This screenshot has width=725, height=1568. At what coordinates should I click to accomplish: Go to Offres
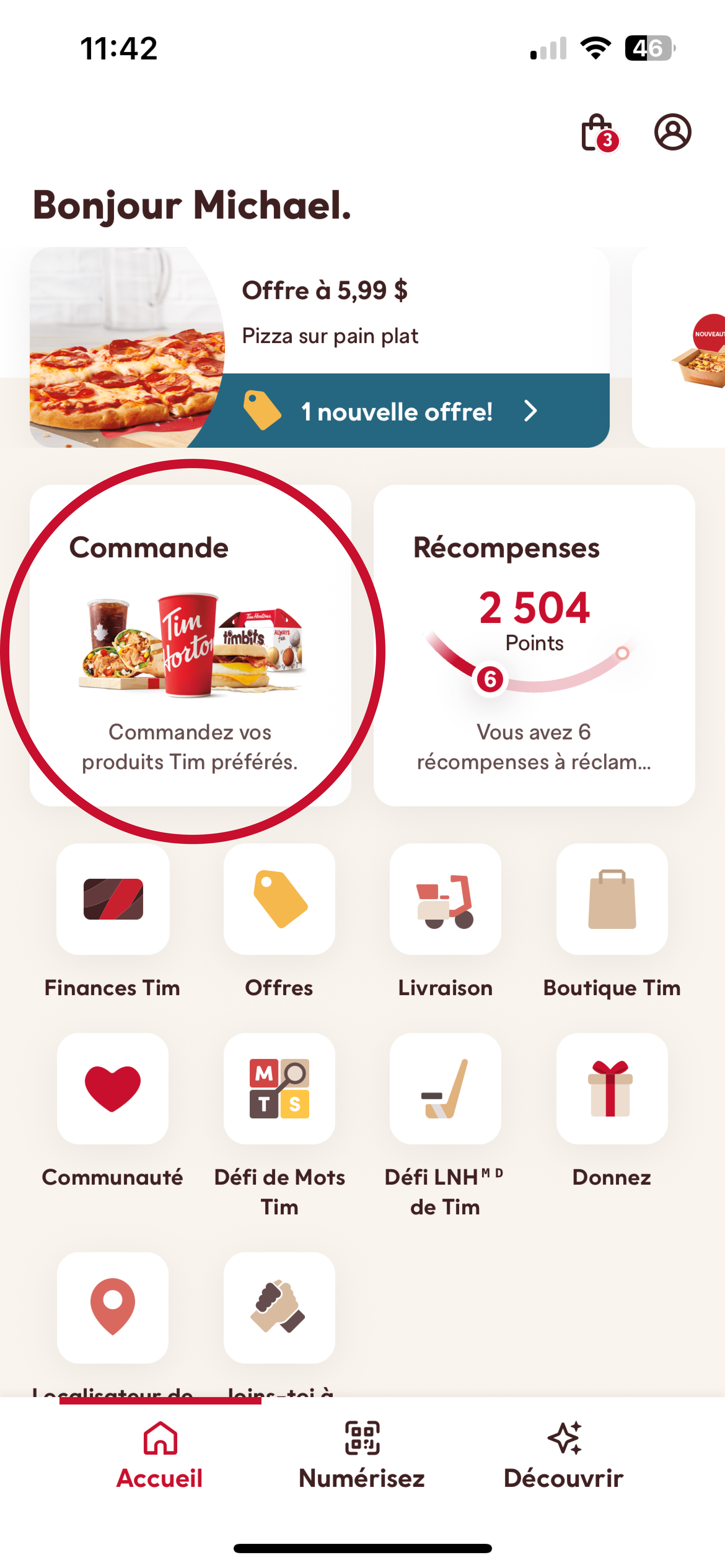coord(279,900)
